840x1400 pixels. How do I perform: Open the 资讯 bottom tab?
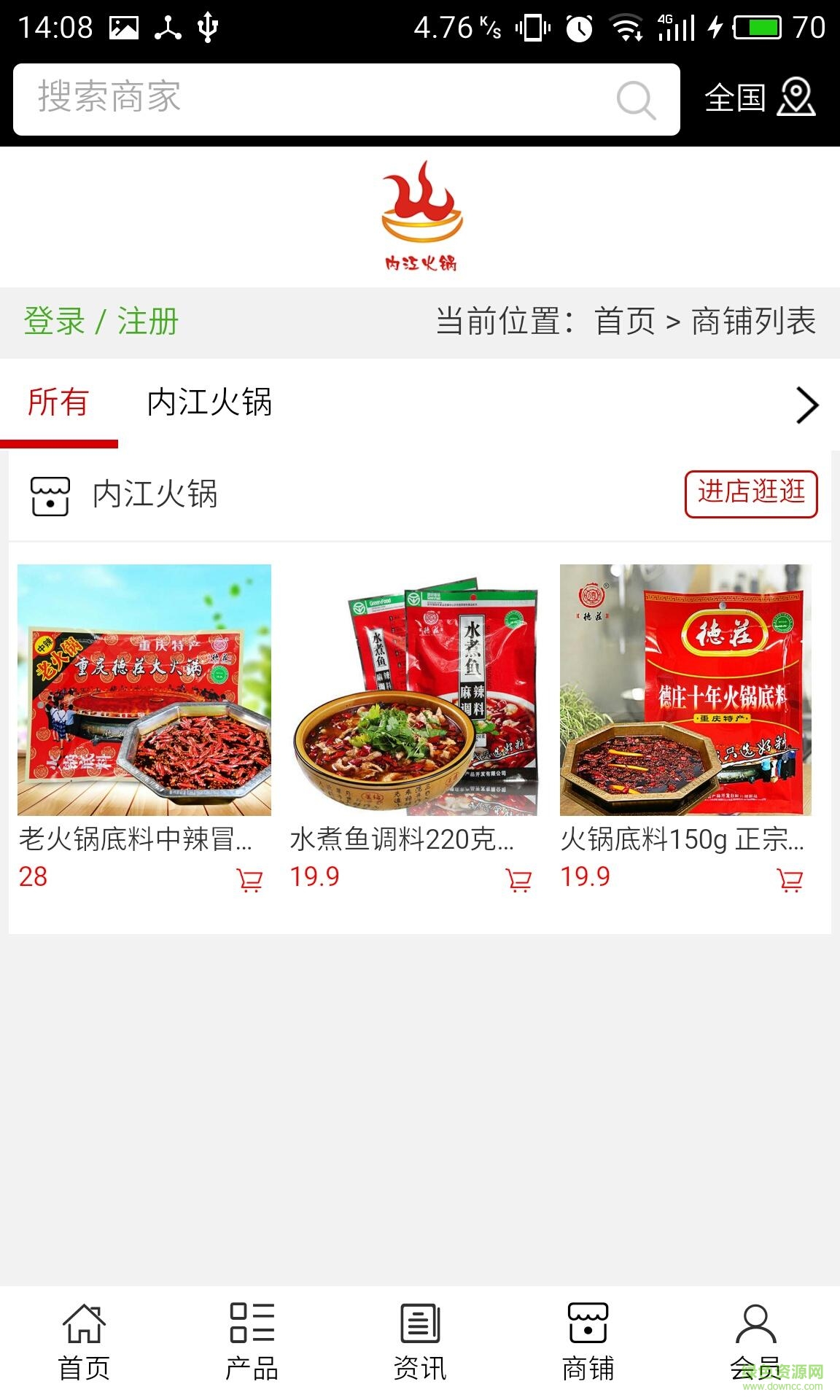coord(420,1342)
